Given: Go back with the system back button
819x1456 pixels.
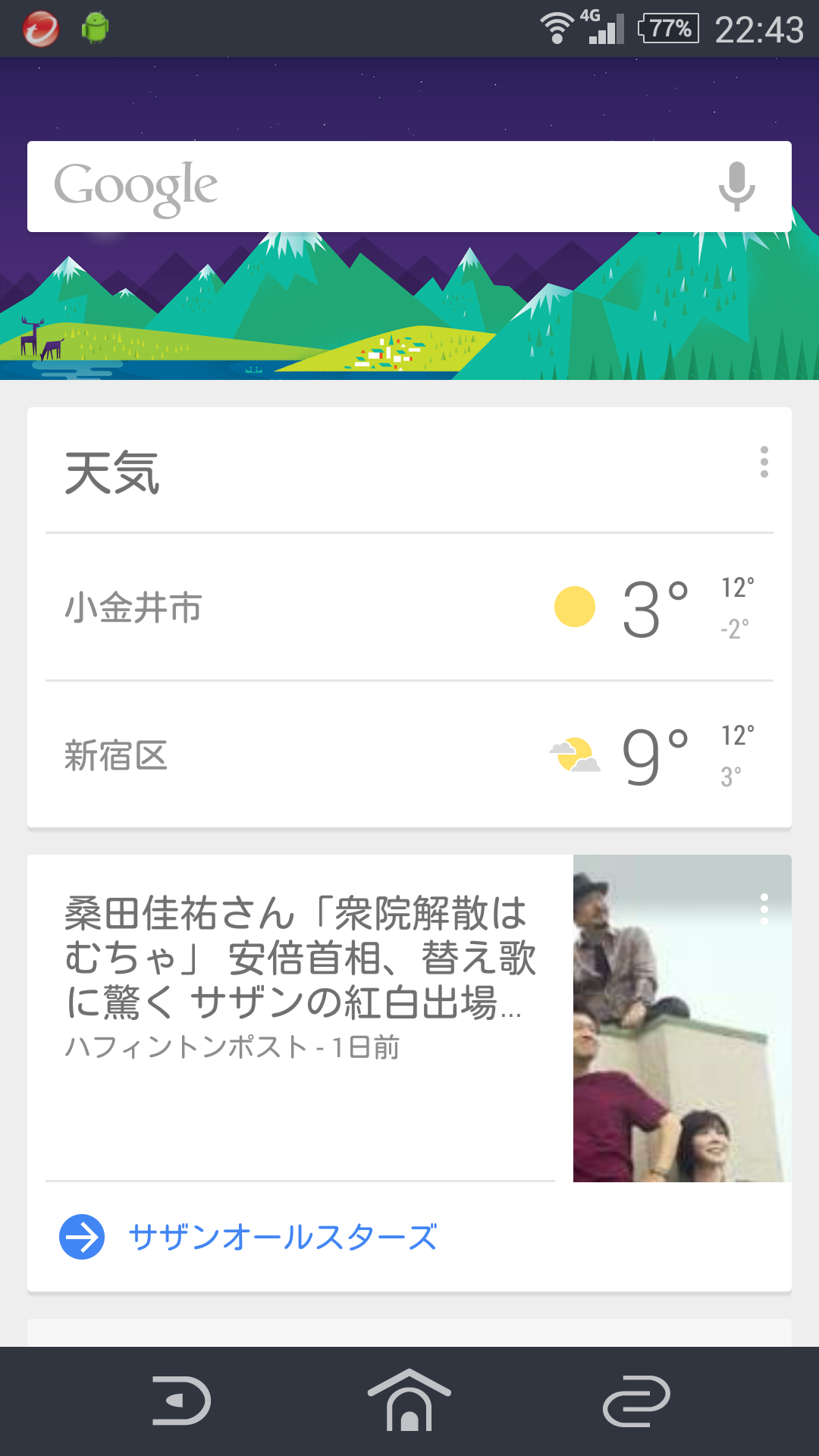Looking at the screenshot, I should (181, 1400).
